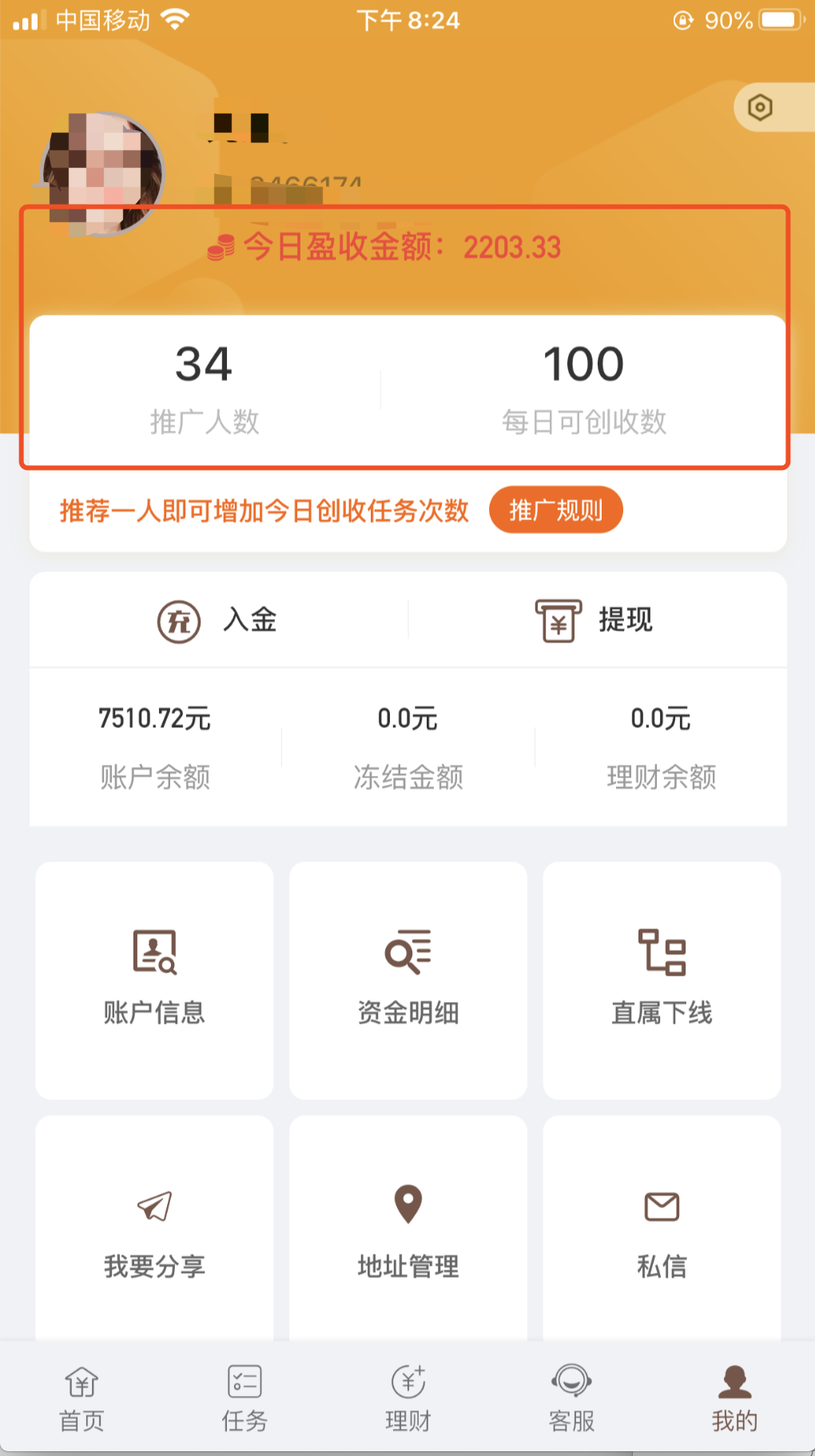Screen dimensions: 815x1456
Task: View 直属下线 direct downlines
Action: [x=662, y=979]
